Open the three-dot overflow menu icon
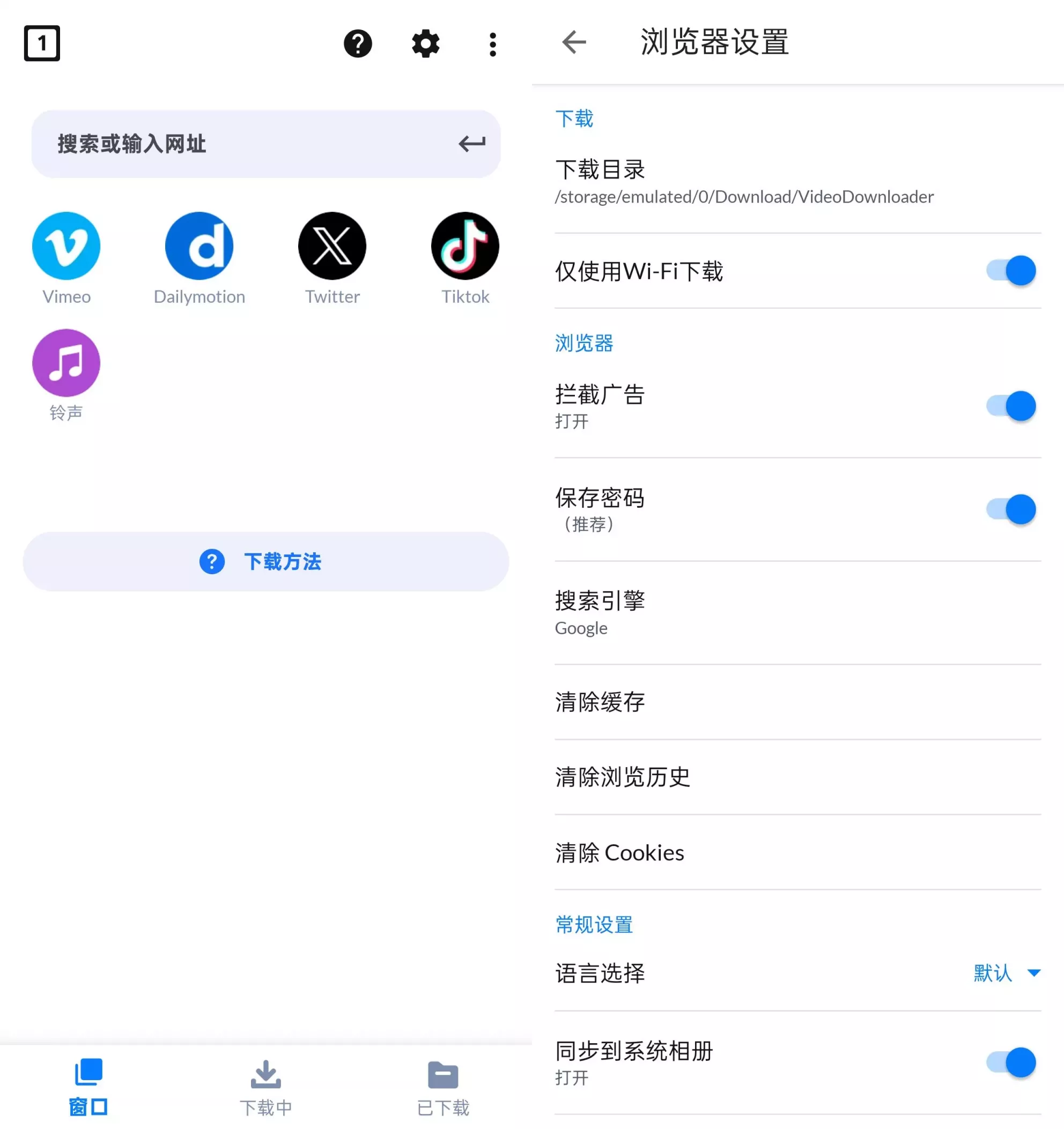The width and height of the screenshot is (1064, 1129). 492,44
